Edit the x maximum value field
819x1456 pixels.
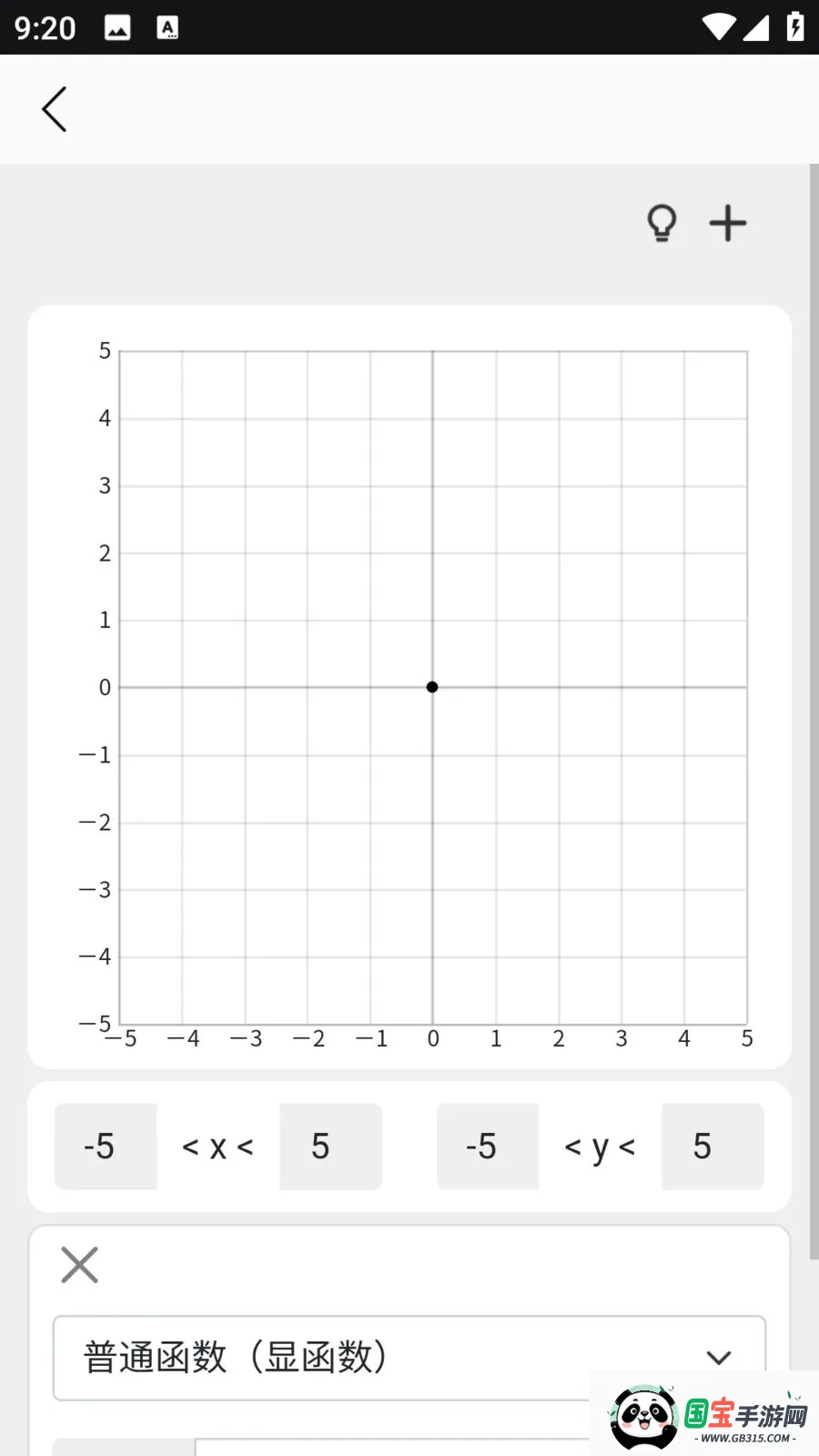tap(330, 1147)
